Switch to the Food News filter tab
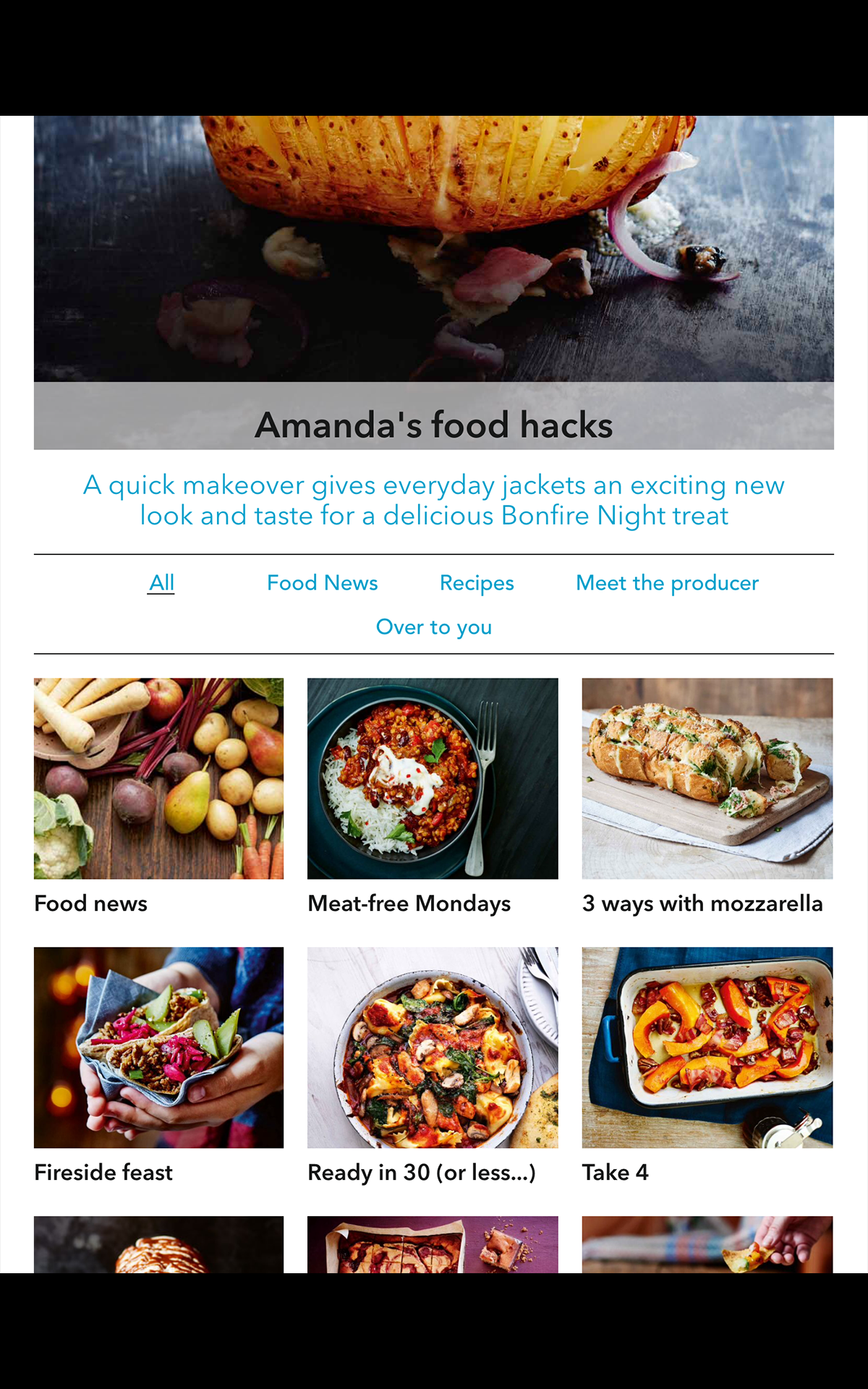This screenshot has height=1389, width=868. (323, 583)
